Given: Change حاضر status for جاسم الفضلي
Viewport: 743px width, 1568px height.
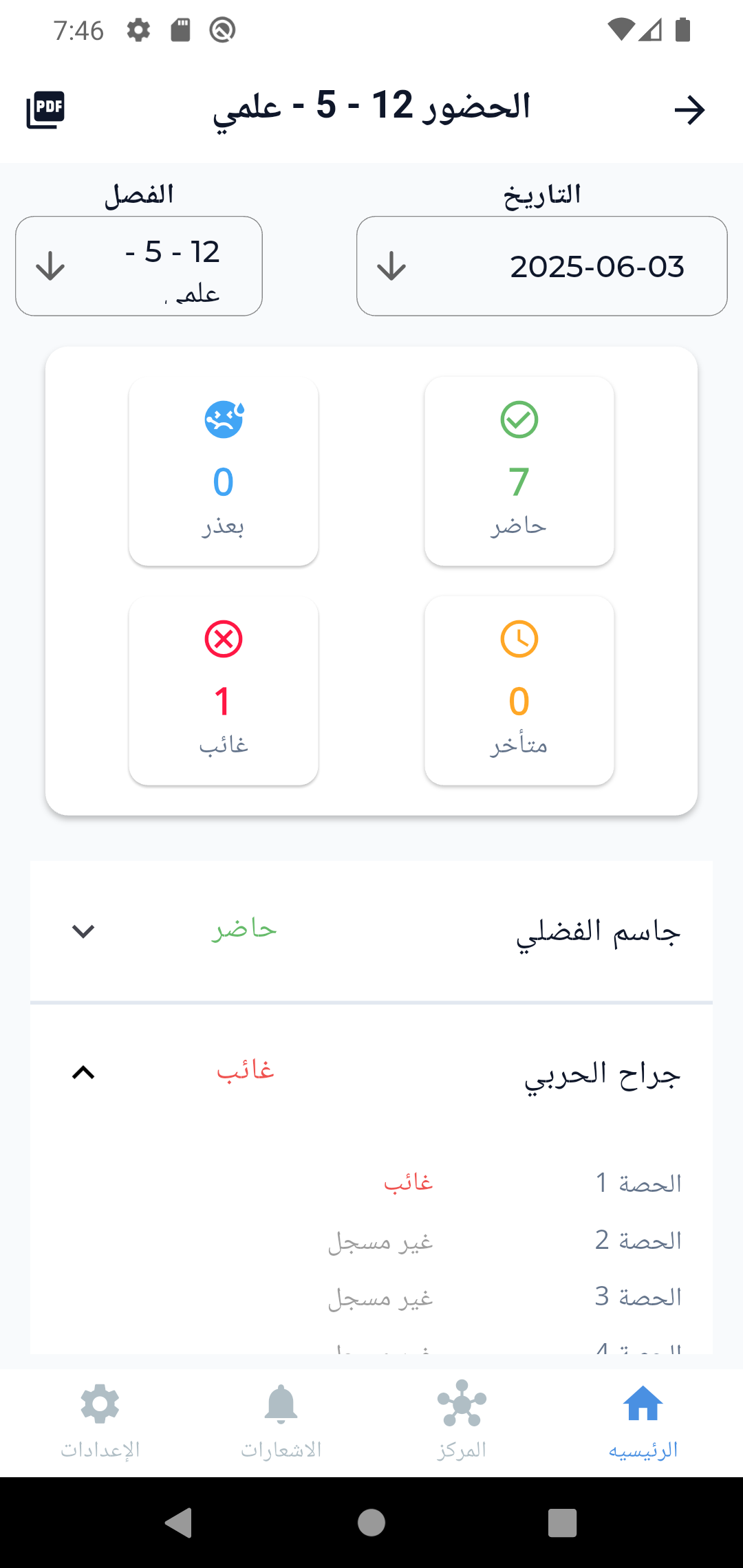Looking at the screenshot, I should [244, 929].
